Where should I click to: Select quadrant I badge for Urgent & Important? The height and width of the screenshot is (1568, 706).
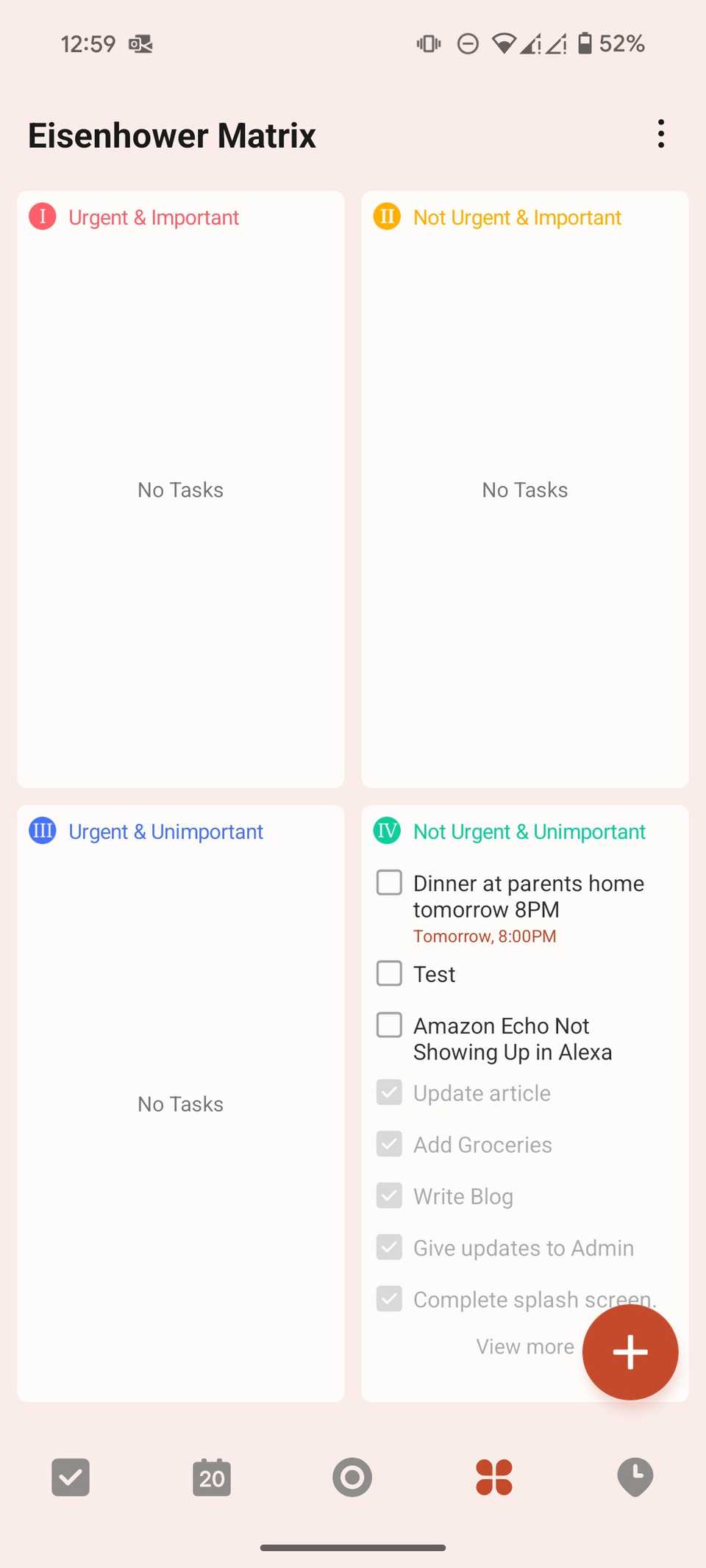pos(43,217)
